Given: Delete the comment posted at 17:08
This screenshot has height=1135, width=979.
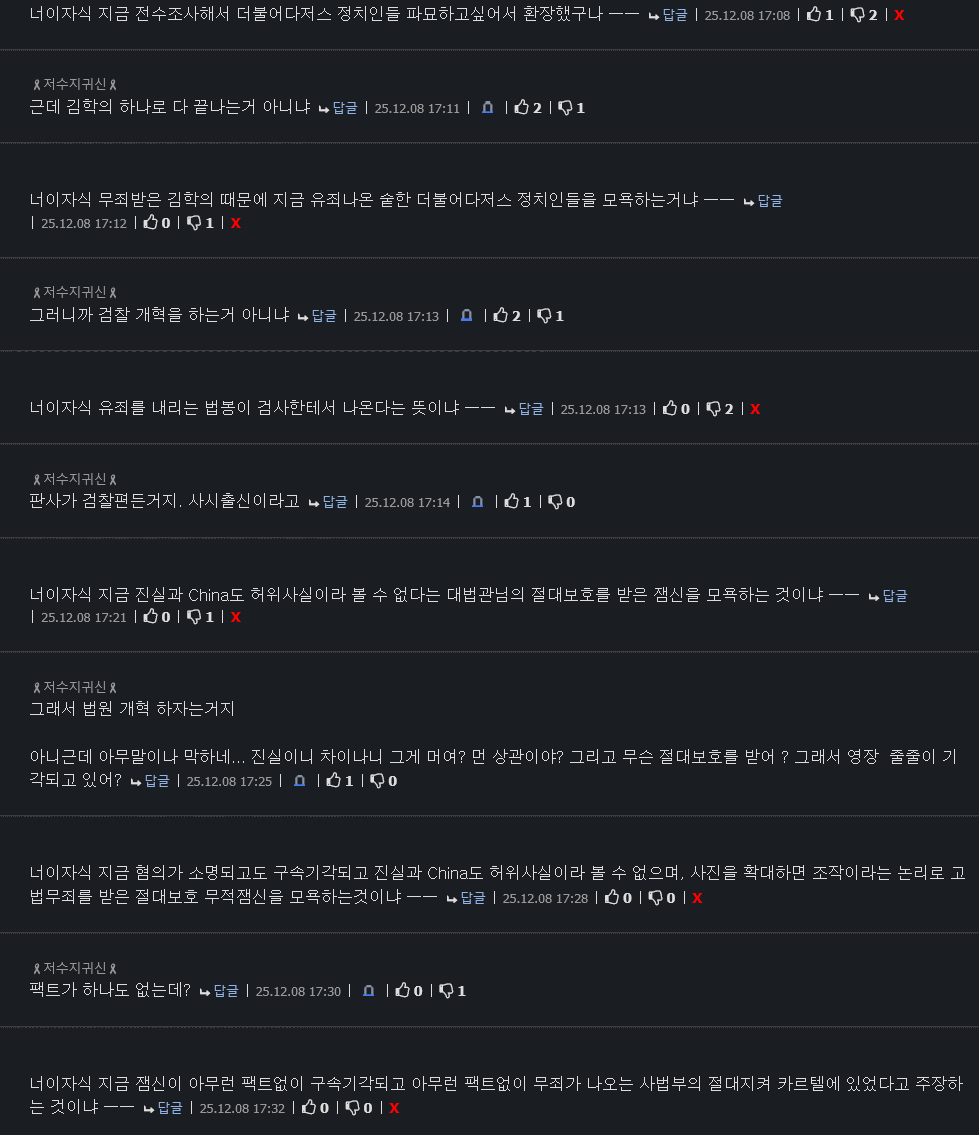Looking at the screenshot, I should pos(899,15).
